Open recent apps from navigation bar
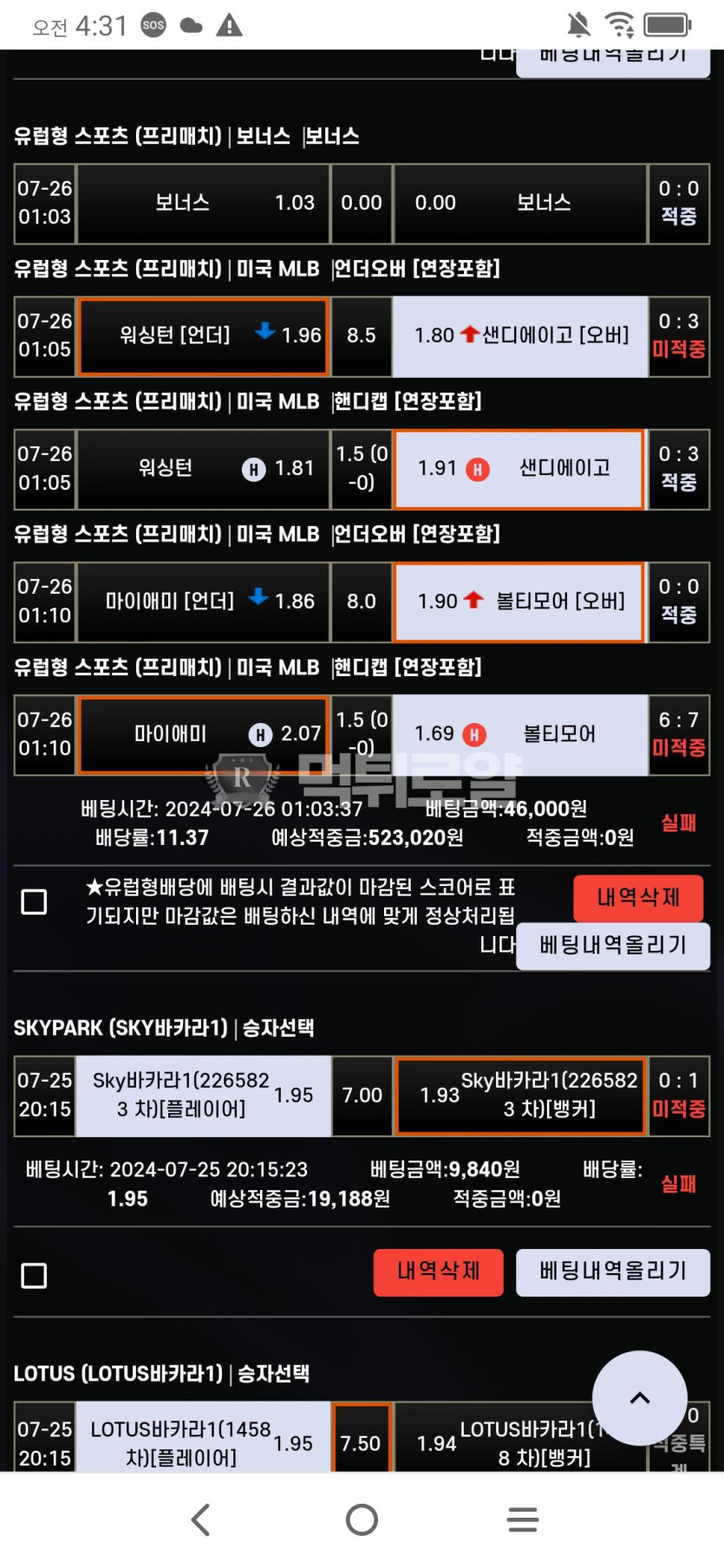Image resolution: width=724 pixels, height=1568 pixels. (522, 1519)
